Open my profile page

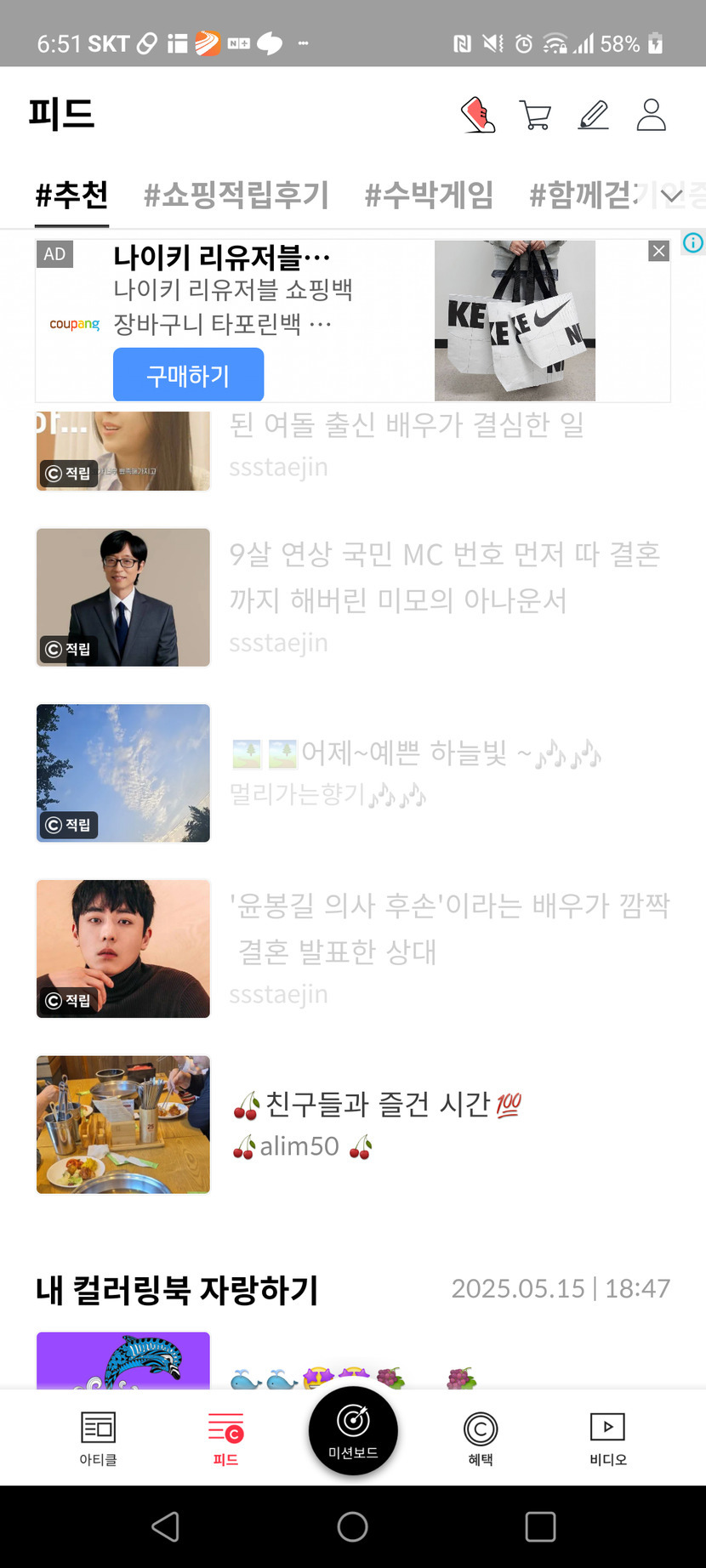coord(651,115)
